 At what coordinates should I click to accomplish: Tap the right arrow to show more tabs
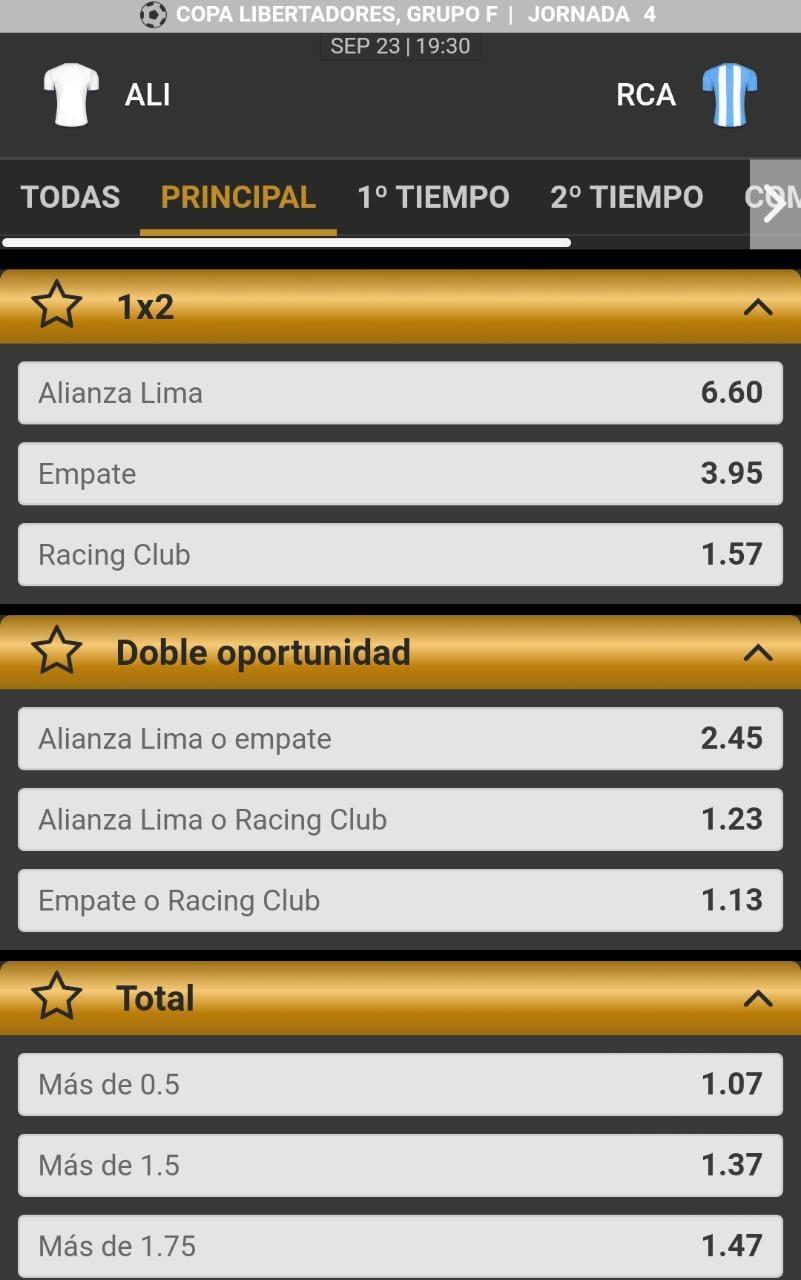(x=775, y=204)
